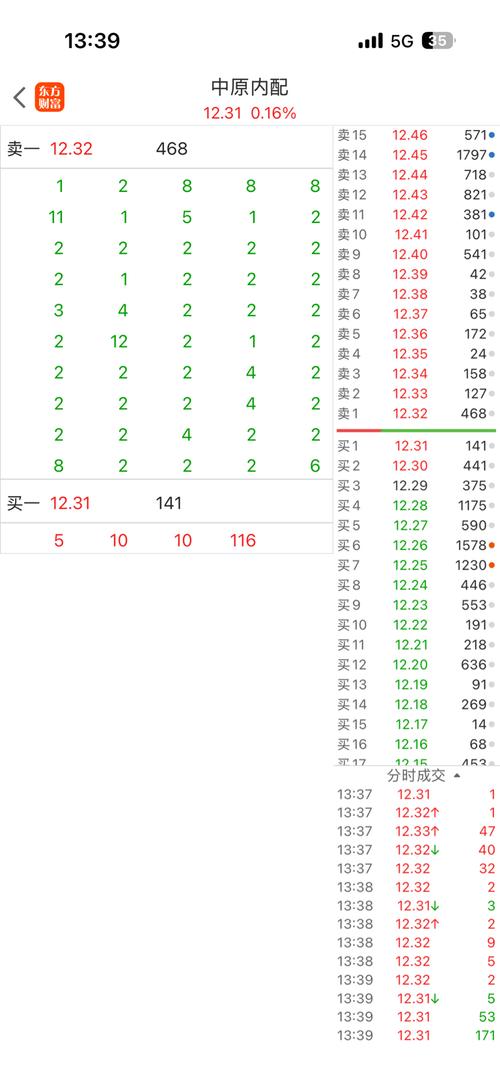Go back using the arrow

click(x=19, y=98)
